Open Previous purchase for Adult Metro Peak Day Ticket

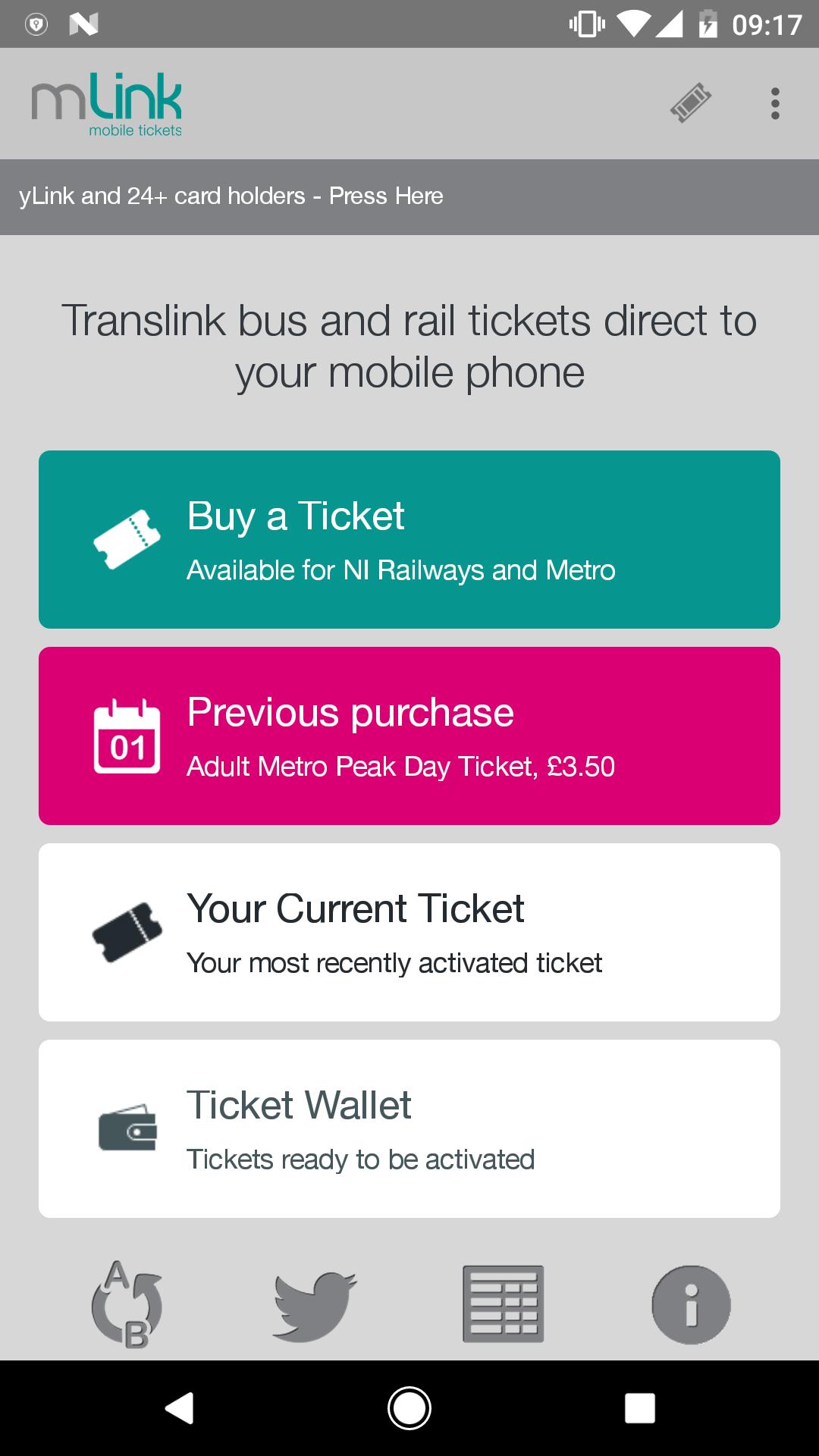click(409, 735)
